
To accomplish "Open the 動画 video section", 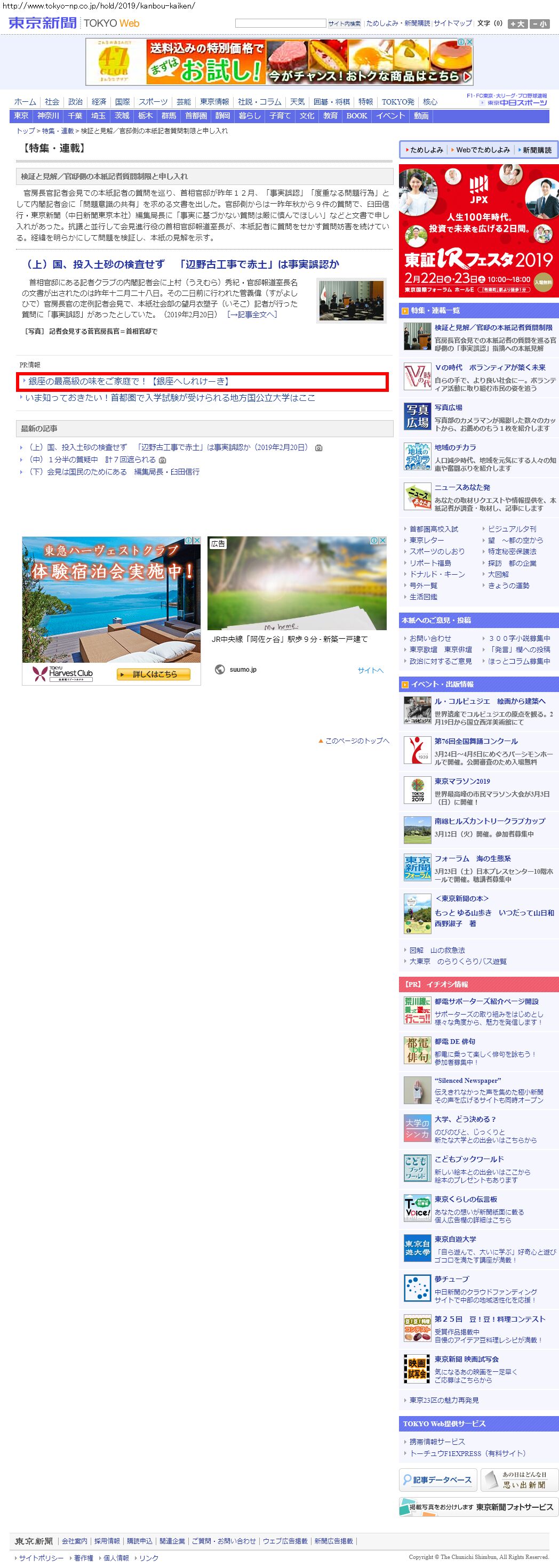I will point(421,116).
